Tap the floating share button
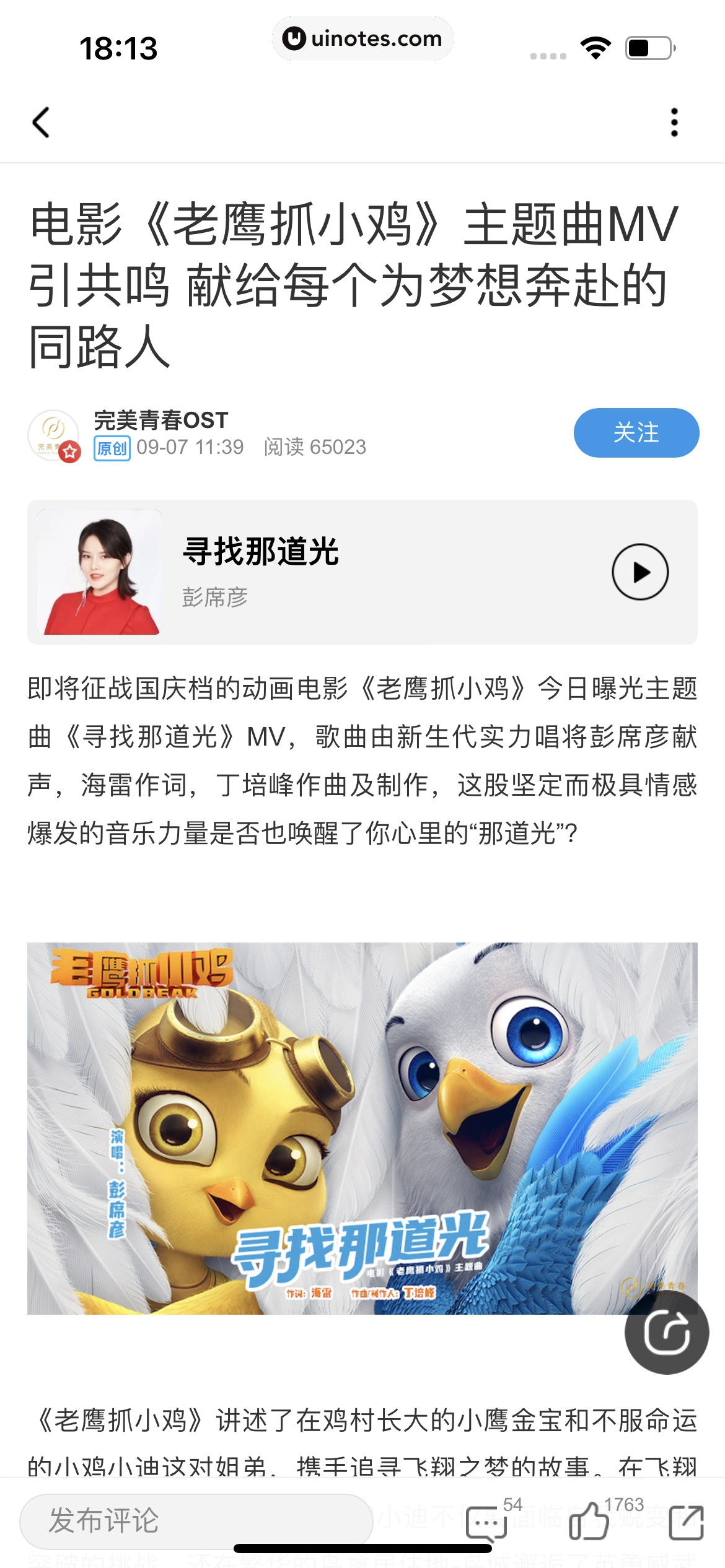Image resolution: width=725 pixels, height=1568 pixels. coord(666,1332)
